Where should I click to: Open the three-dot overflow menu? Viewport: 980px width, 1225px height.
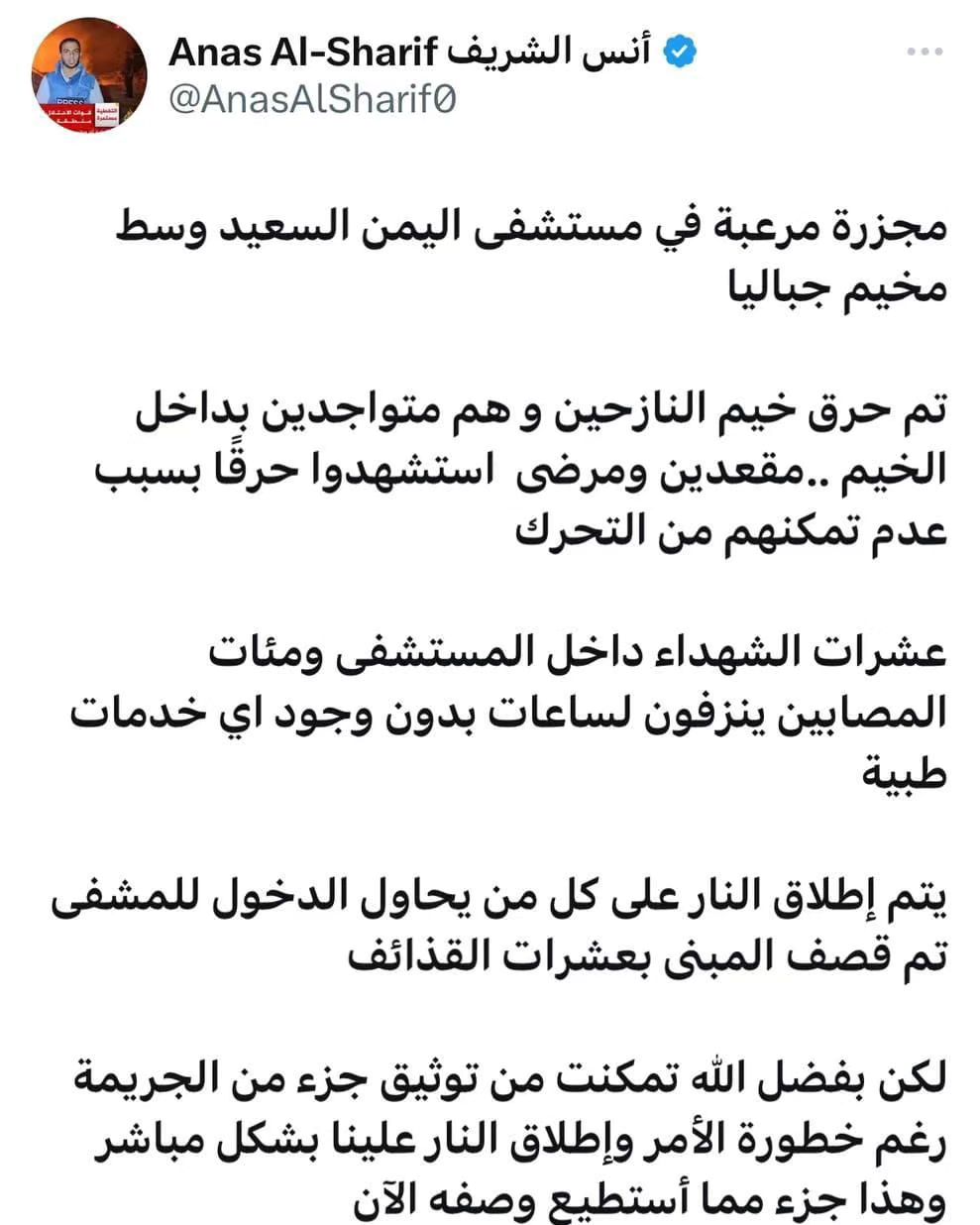point(925,53)
